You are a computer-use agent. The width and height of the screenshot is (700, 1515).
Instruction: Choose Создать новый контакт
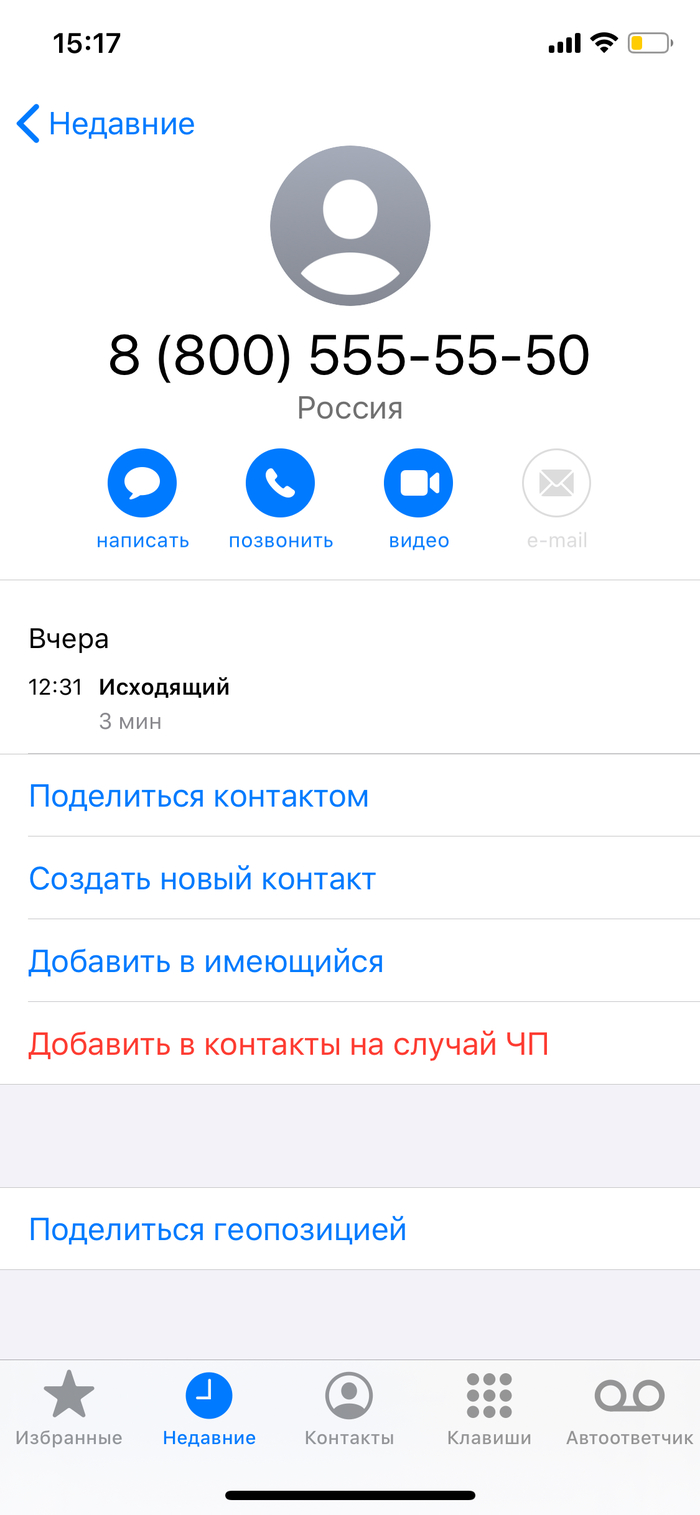(x=202, y=879)
